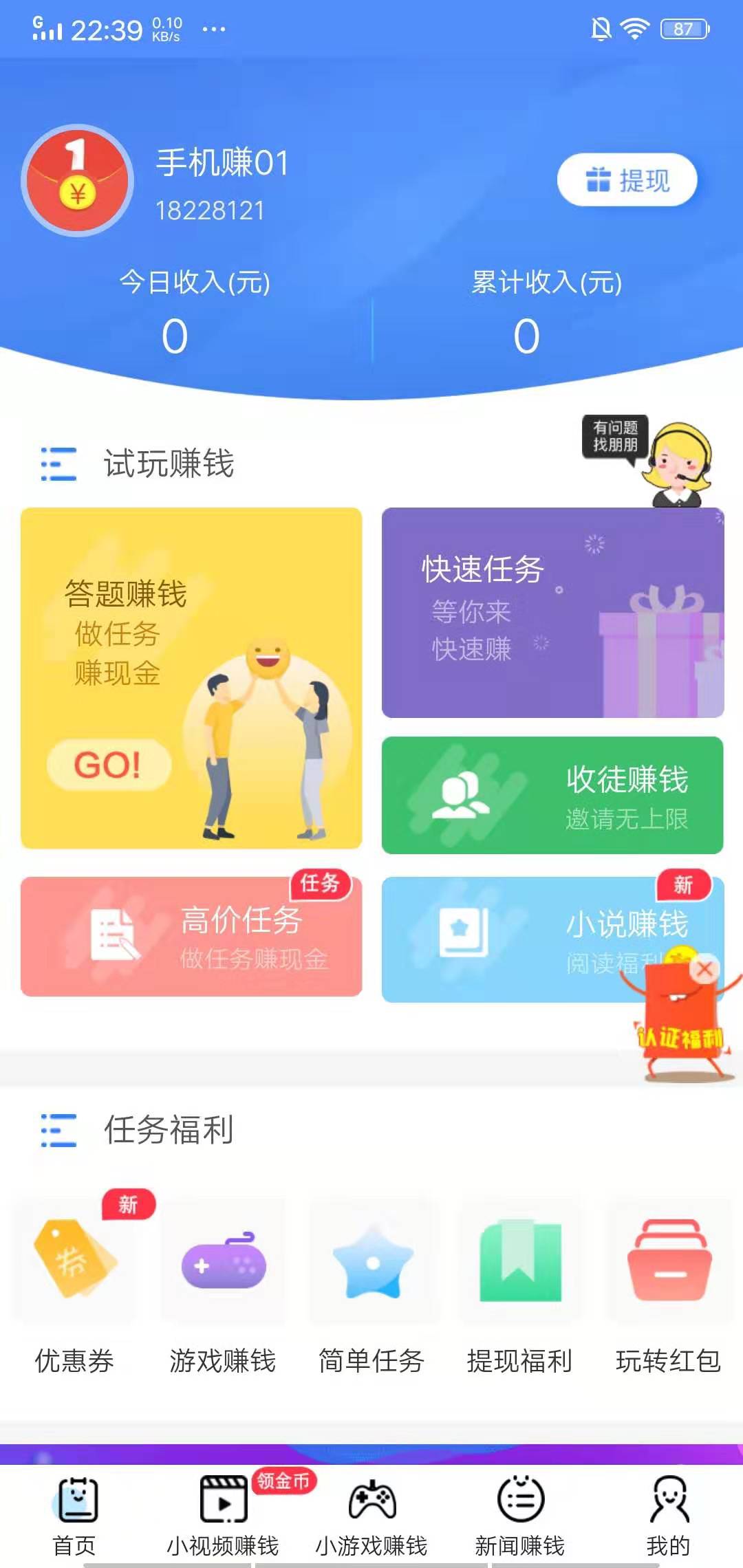Open the 收徒赚钱 invite card
This screenshot has height=1568, width=743.
pyautogui.click(x=552, y=795)
